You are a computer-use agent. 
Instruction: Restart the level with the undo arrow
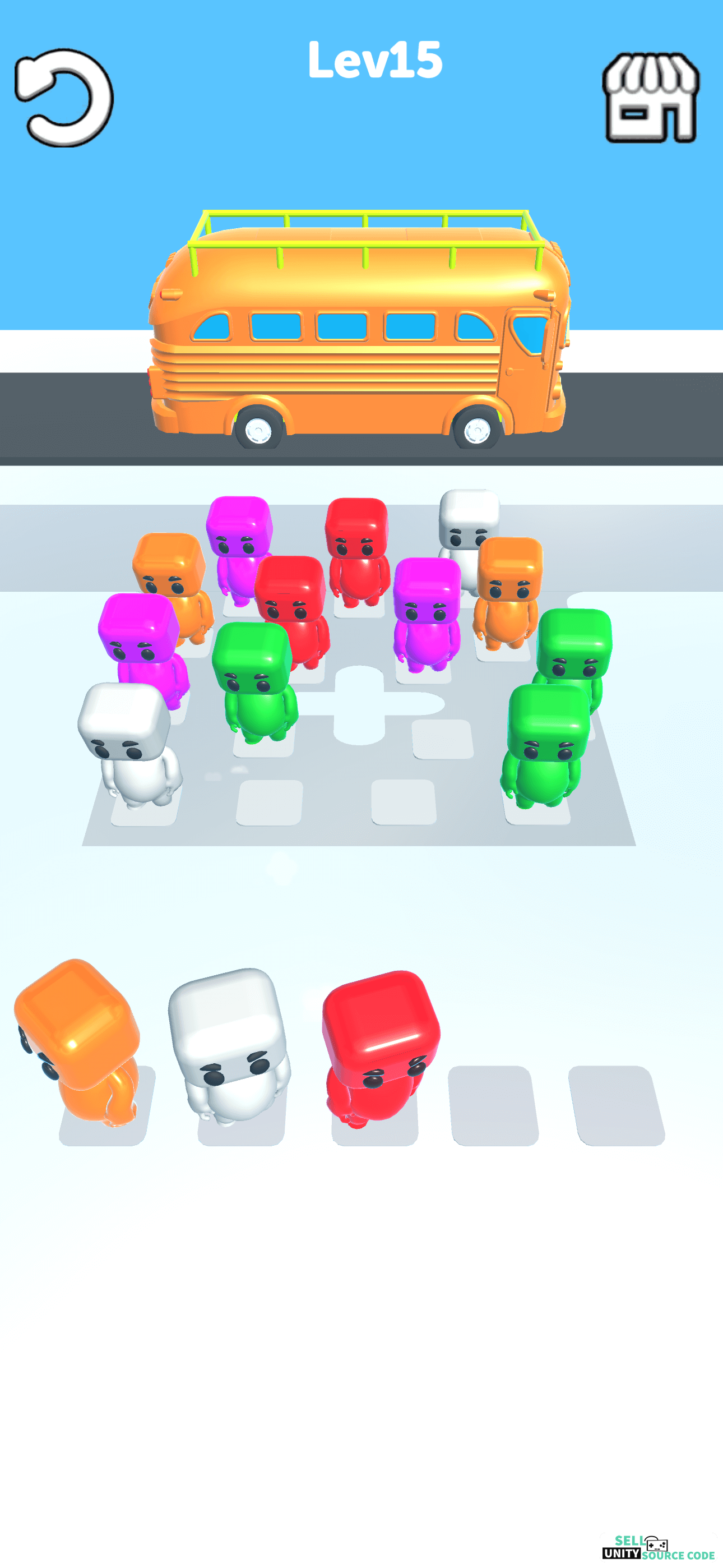coord(64,98)
